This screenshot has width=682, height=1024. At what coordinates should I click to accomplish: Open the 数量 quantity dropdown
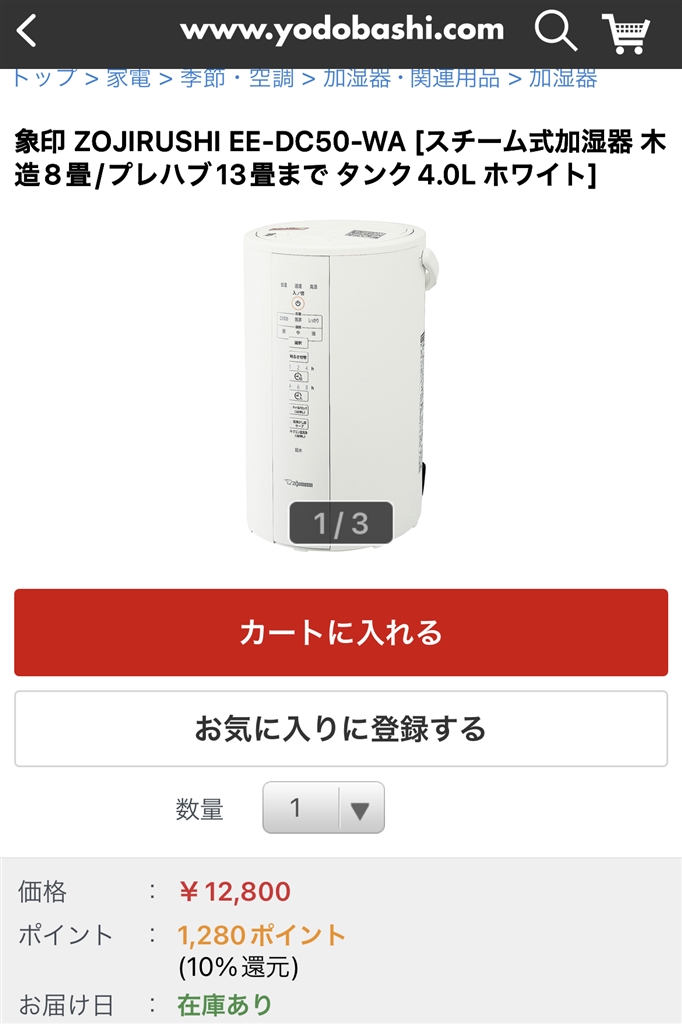pyautogui.click(x=323, y=808)
